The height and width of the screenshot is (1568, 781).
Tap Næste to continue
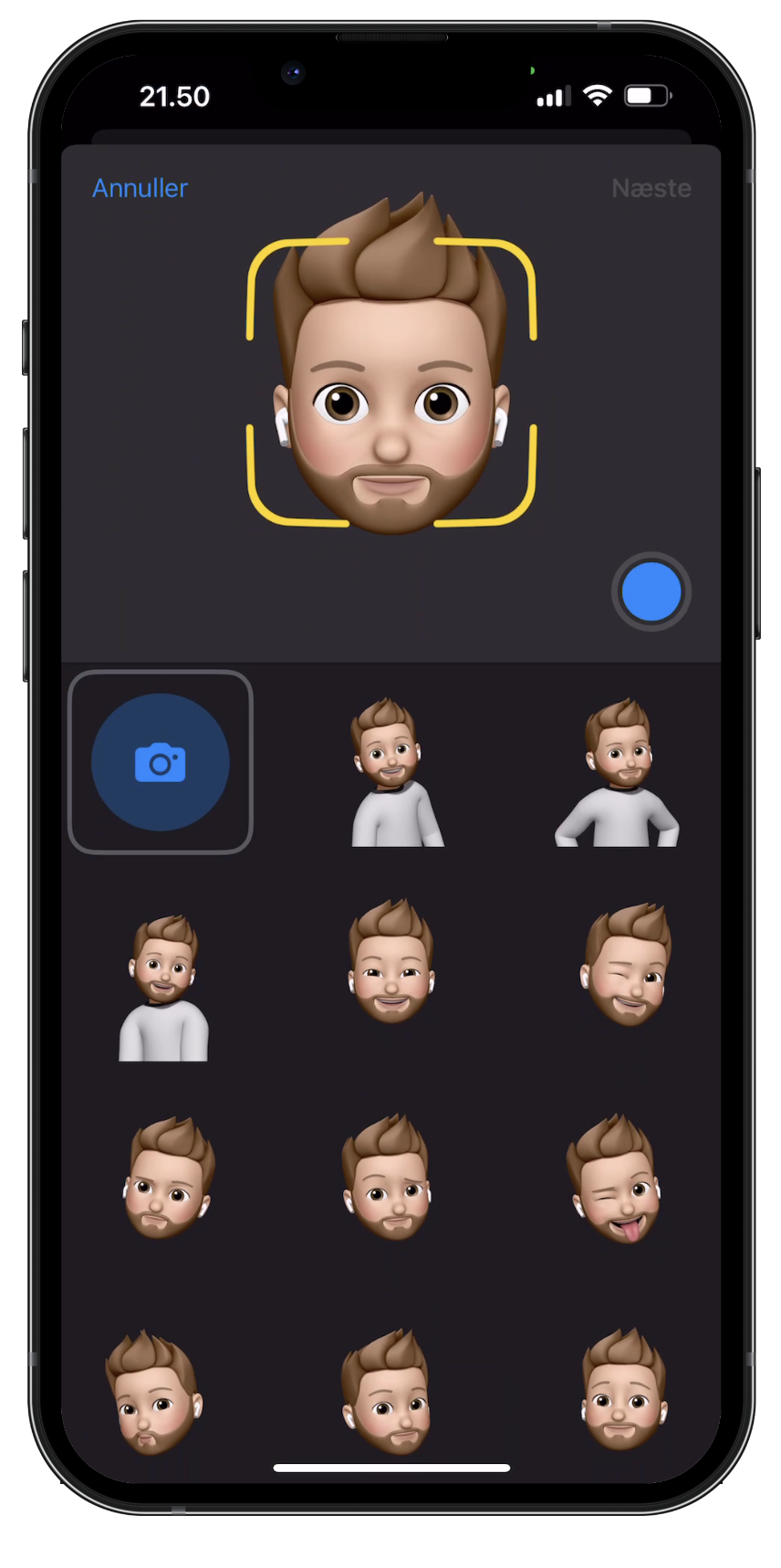pyautogui.click(x=651, y=188)
